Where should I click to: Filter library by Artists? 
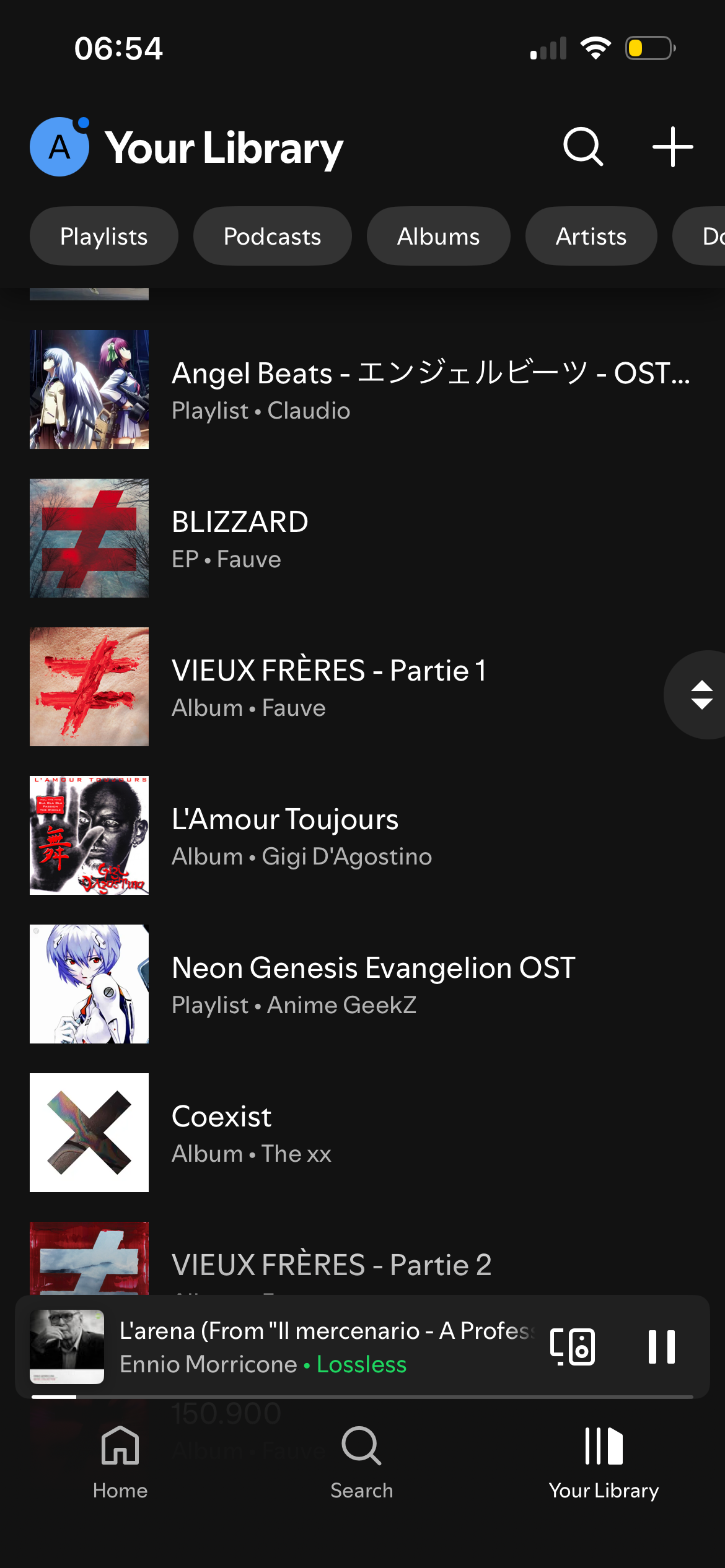(x=591, y=236)
